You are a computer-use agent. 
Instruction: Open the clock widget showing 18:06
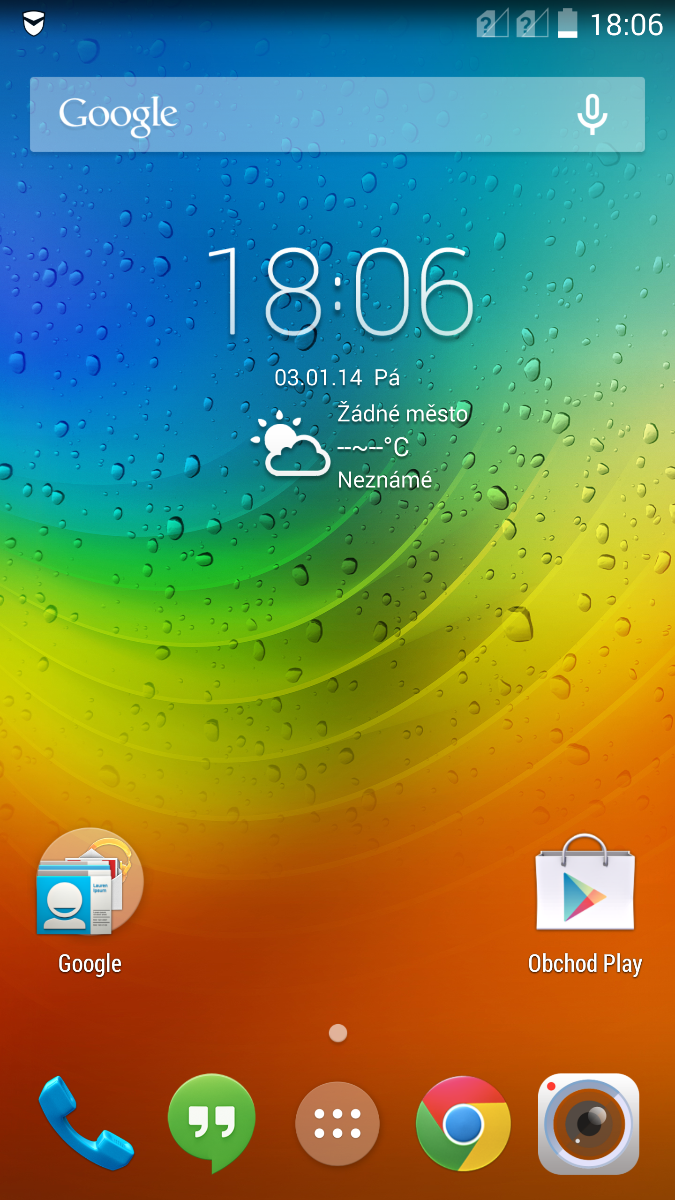[338, 292]
